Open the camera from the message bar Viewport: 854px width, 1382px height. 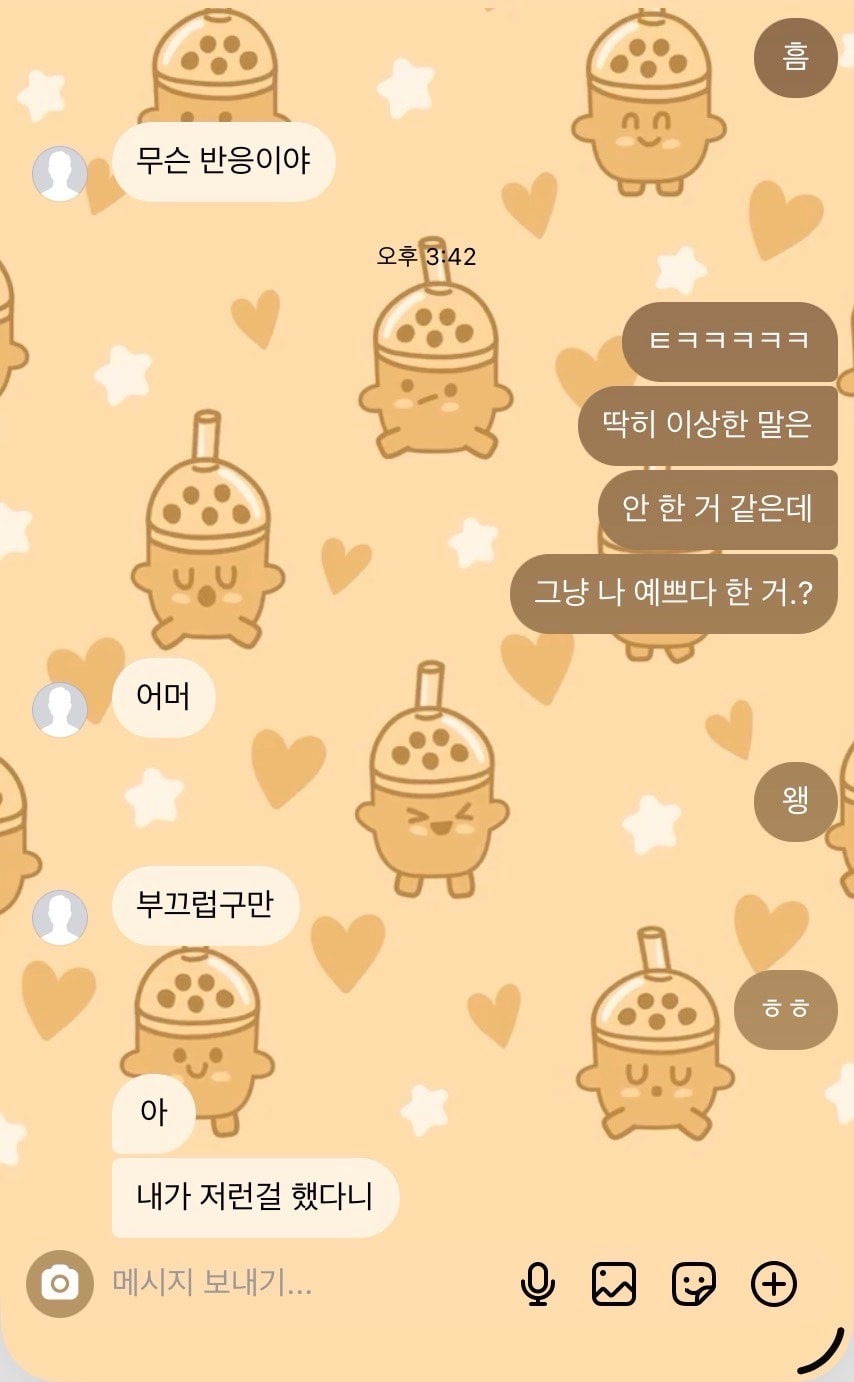click(60, 1283)
